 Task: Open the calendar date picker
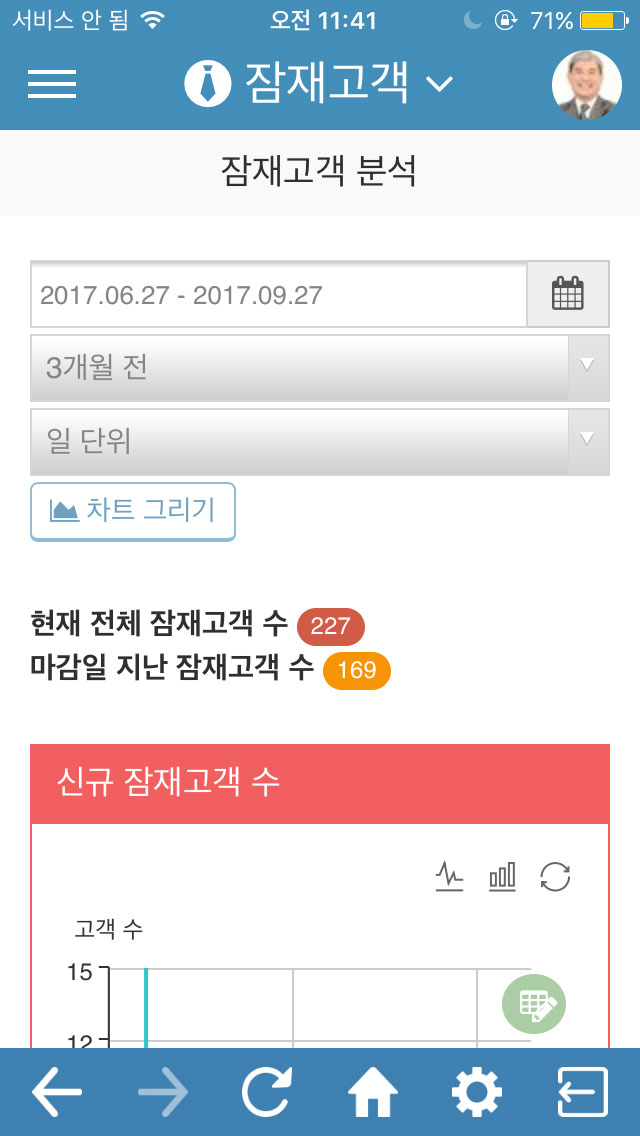[568, 295]
